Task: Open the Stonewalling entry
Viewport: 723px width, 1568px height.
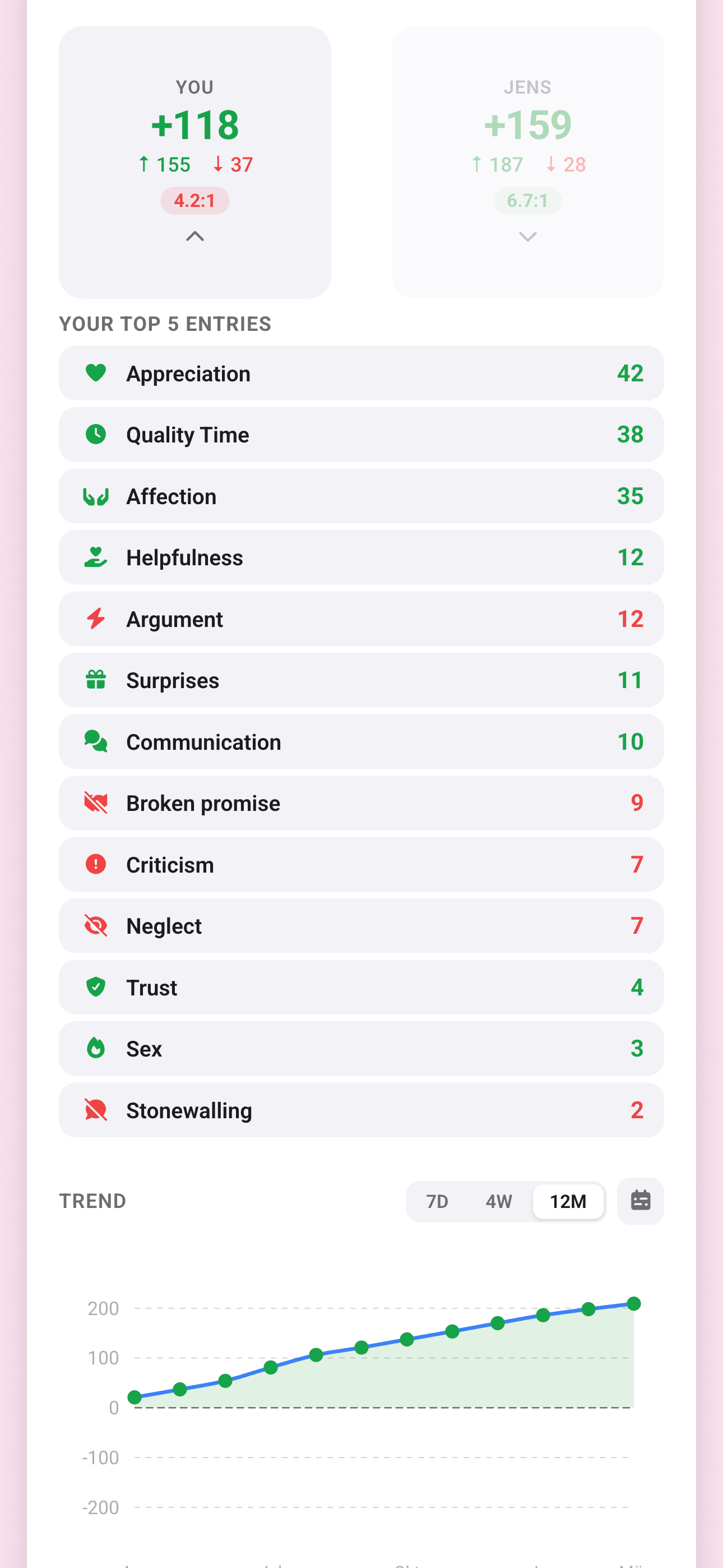Action: (x=361, y=1110)
